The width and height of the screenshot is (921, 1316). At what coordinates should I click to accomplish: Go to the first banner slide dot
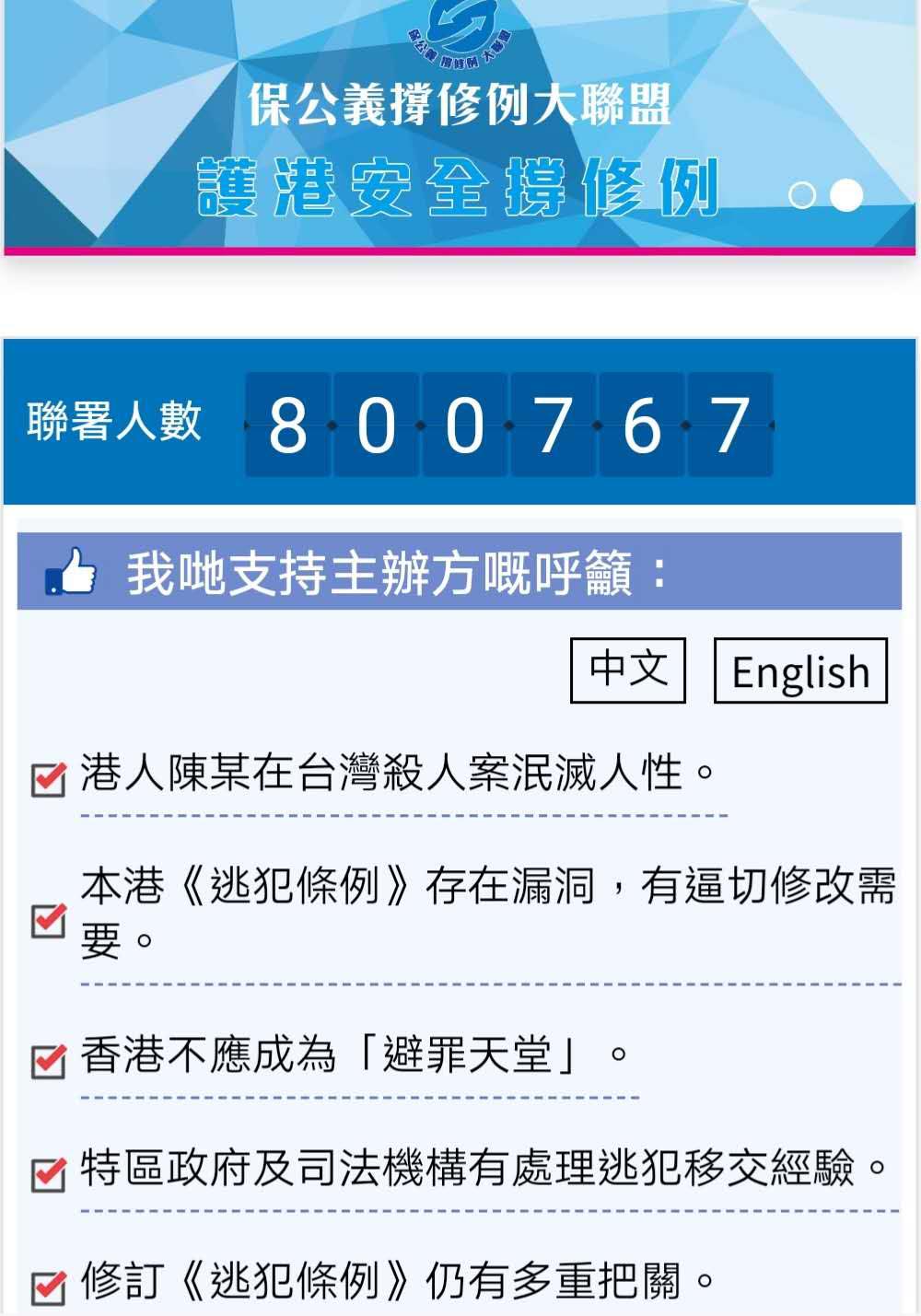[x=803, y=195]
